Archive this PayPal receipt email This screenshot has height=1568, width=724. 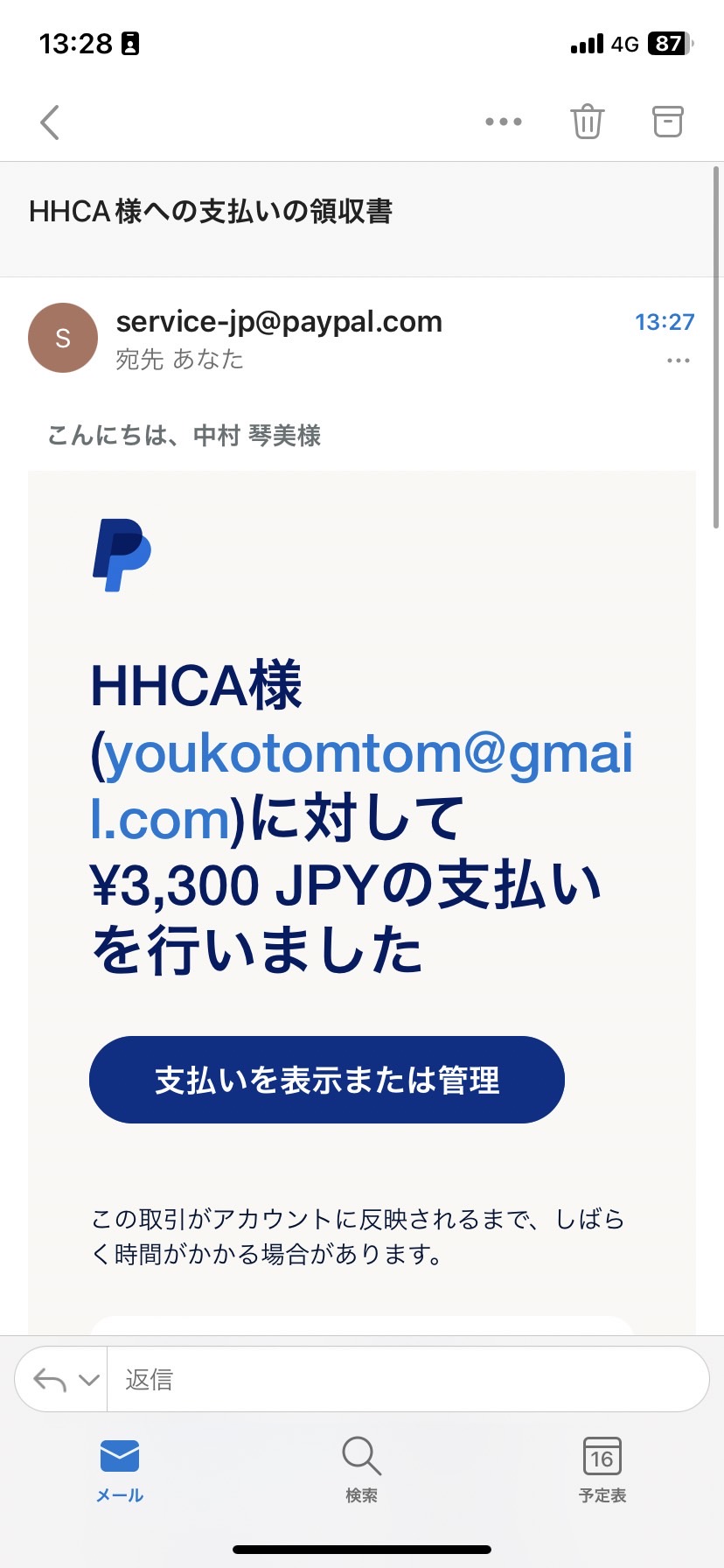pyautogui.click(x=668, y=122)
